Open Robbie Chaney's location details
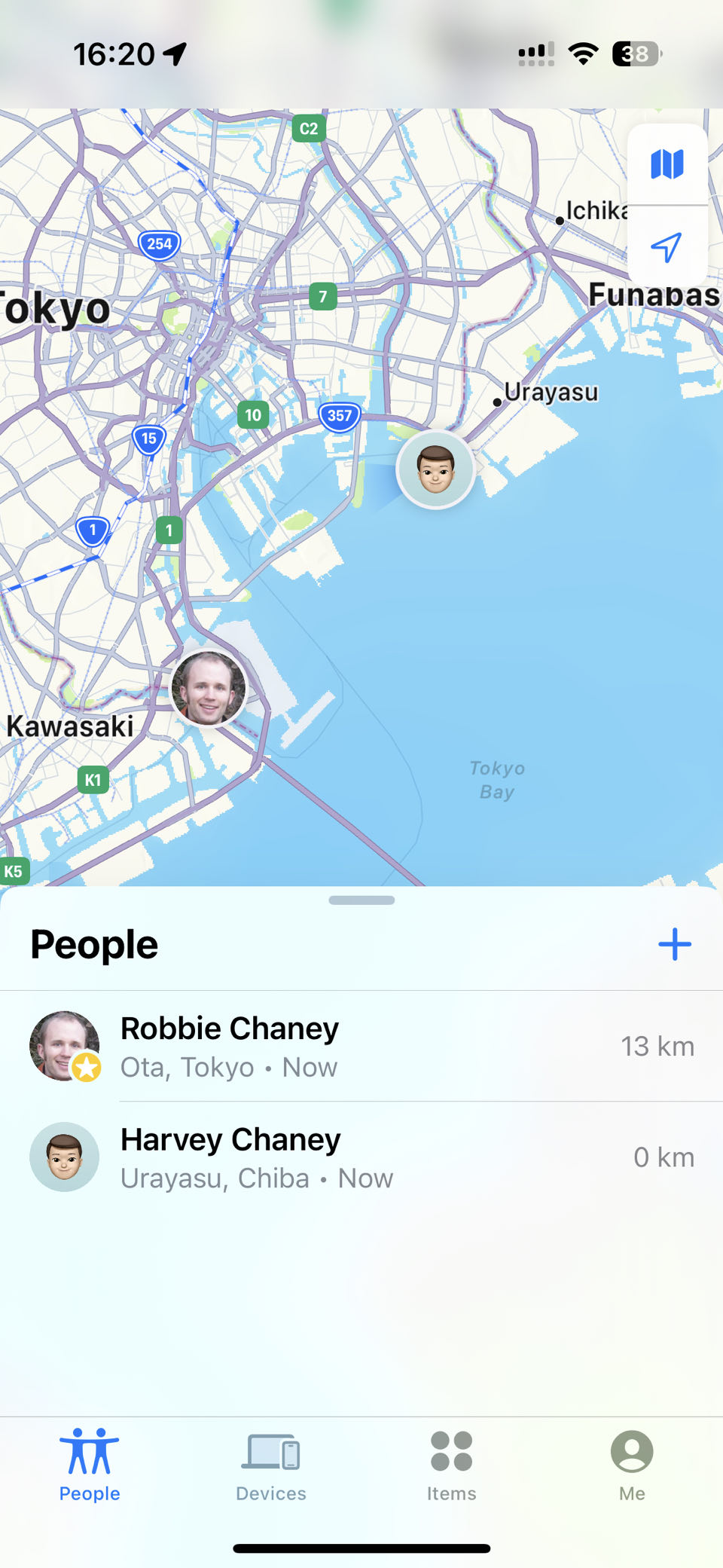Viewport: 723px width, 1568px height. (x=361, y=1047)
